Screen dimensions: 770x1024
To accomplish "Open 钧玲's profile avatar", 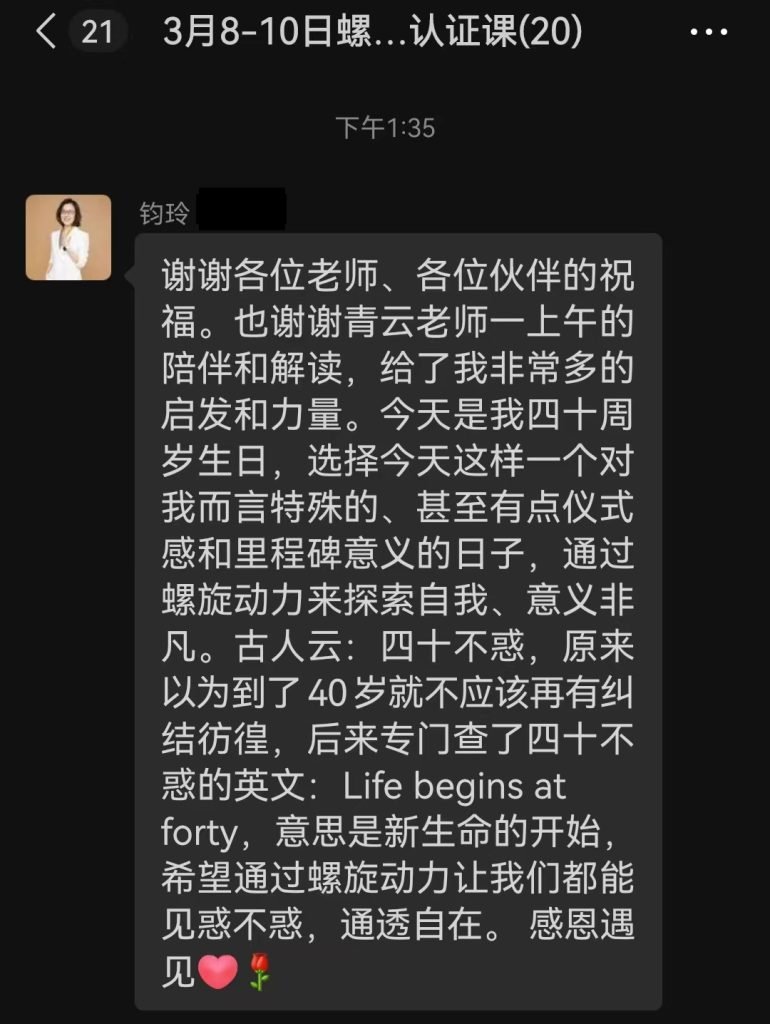I will (x=68, y=237).
